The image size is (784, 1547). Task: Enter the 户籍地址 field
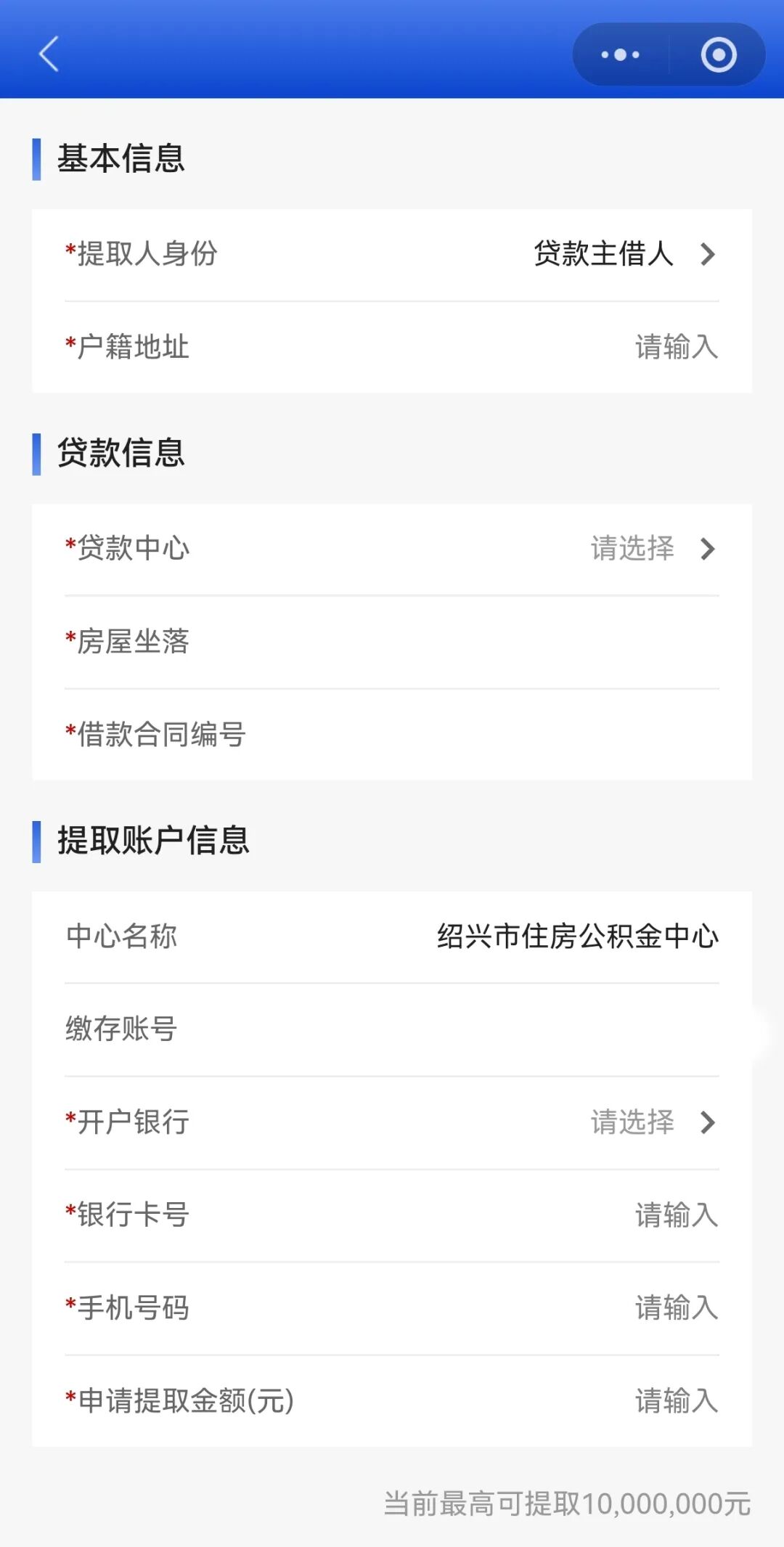[x=675, y=347]
